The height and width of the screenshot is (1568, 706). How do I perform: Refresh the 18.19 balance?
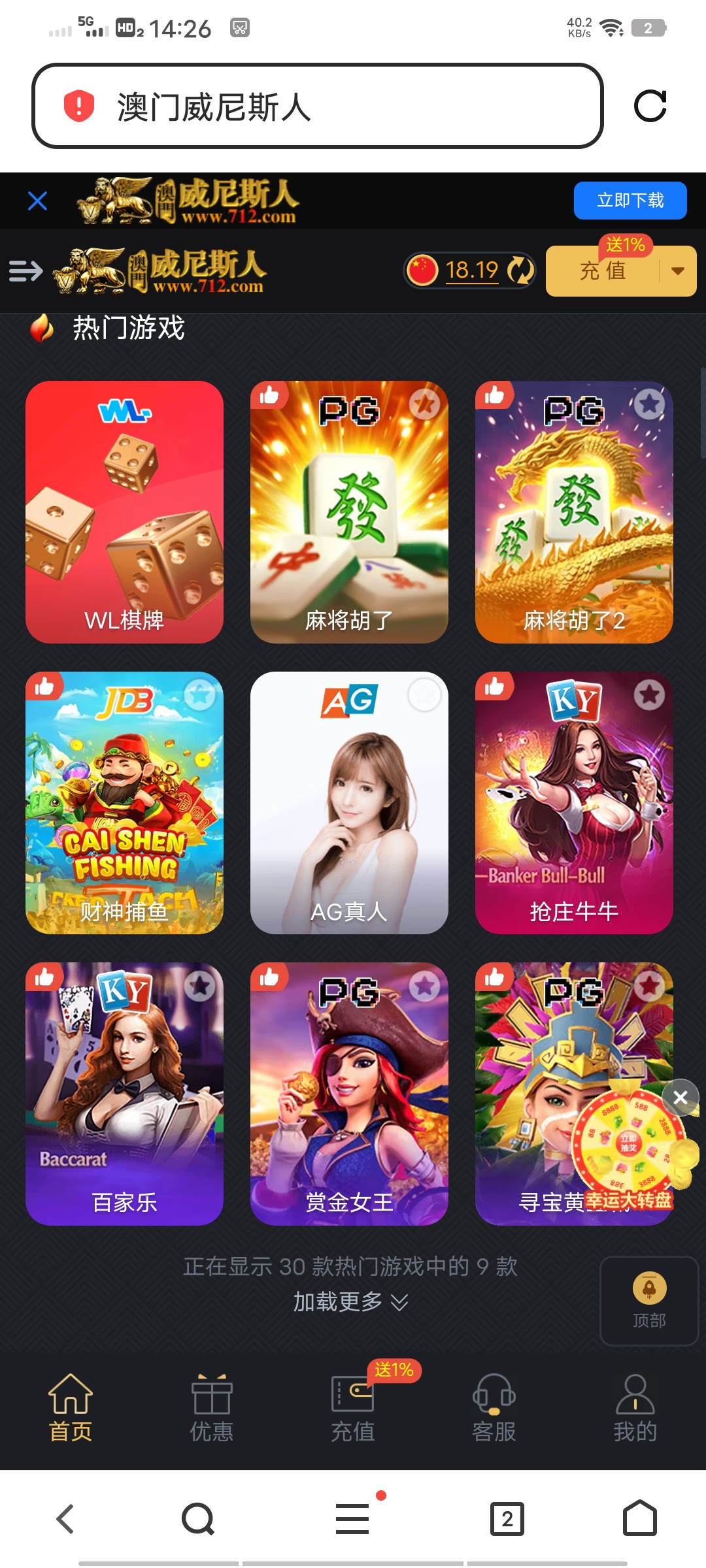(520, 270)
